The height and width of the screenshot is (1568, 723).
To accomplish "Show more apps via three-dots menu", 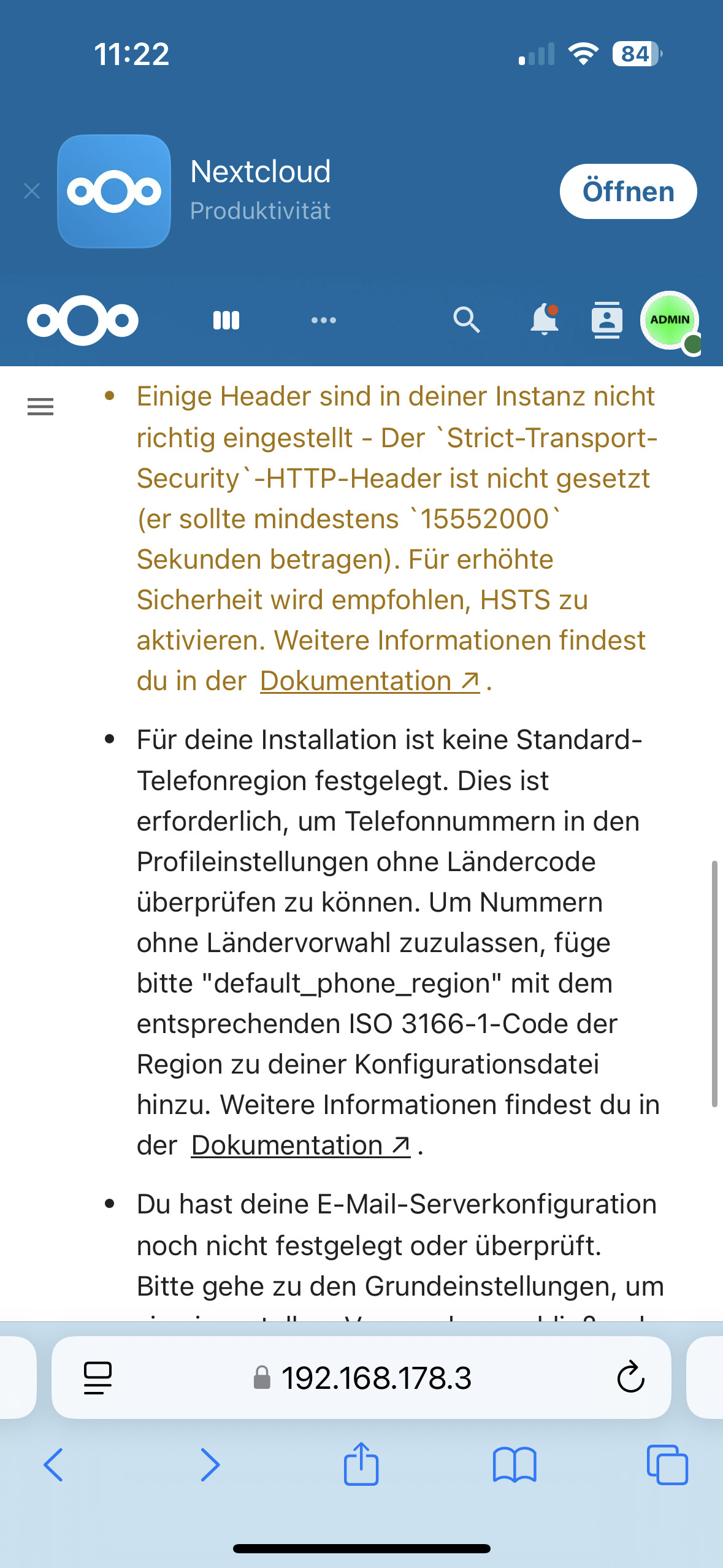I will click(324, 320).
